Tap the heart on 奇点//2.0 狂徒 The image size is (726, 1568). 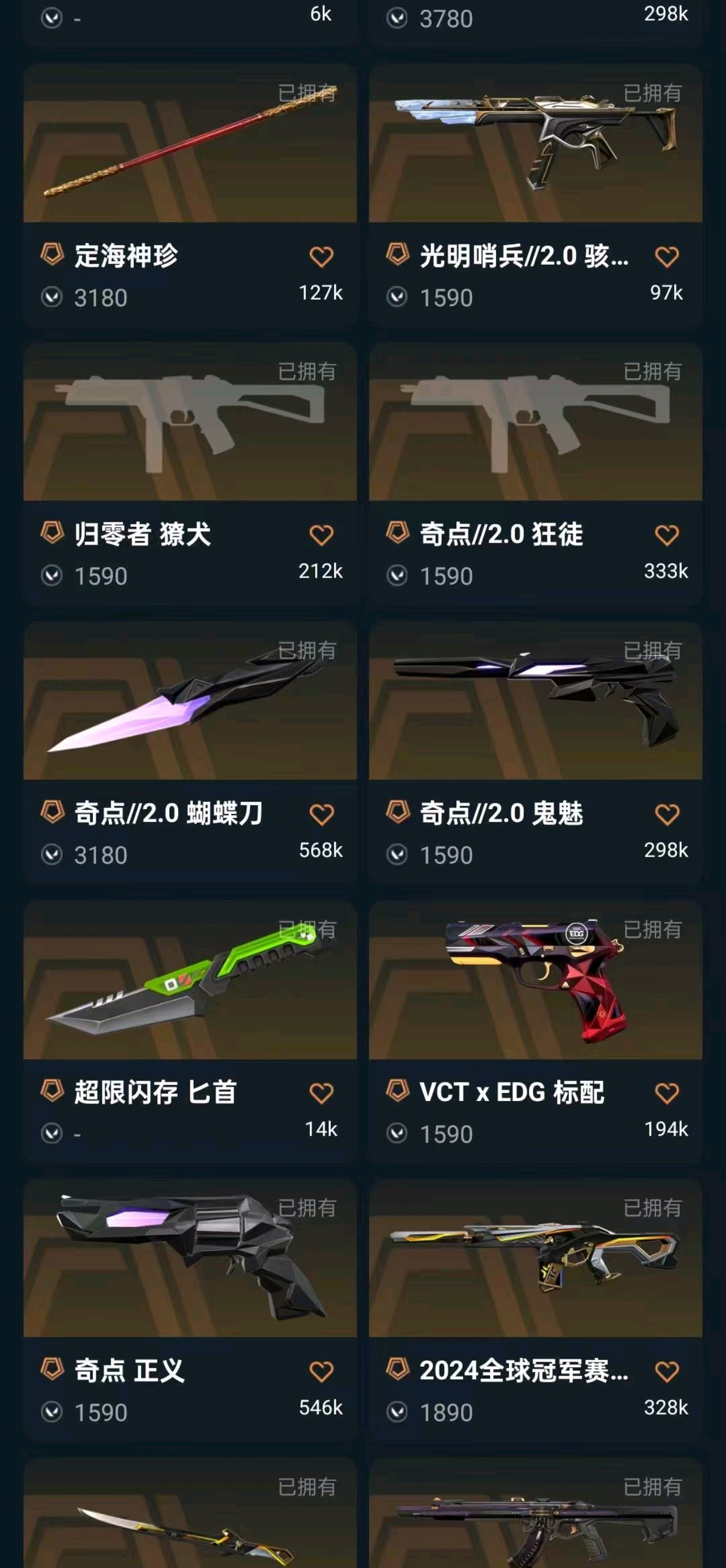tap(666, 536)
